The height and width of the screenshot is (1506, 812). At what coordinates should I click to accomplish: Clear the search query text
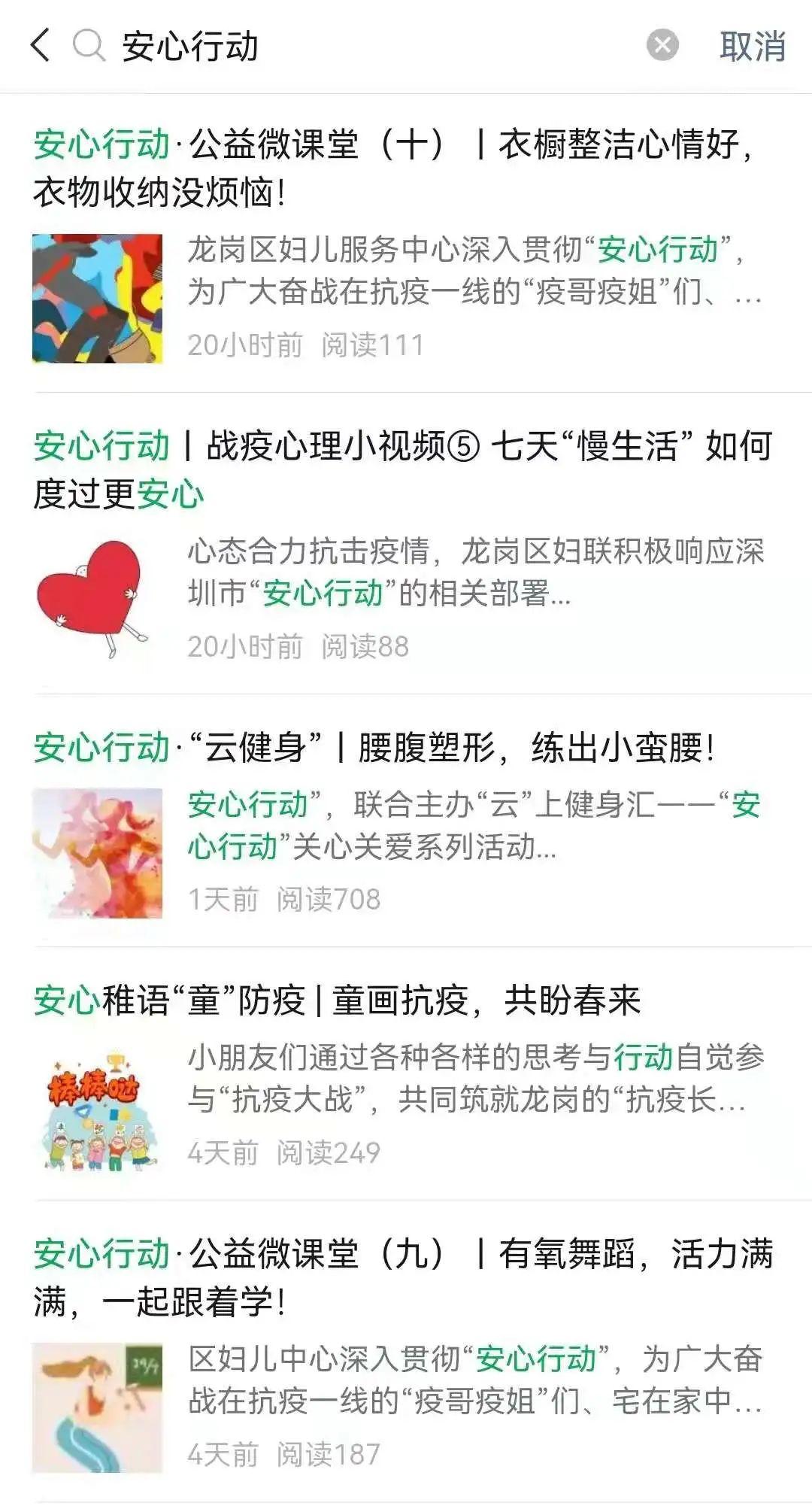(x=662, y=46)
